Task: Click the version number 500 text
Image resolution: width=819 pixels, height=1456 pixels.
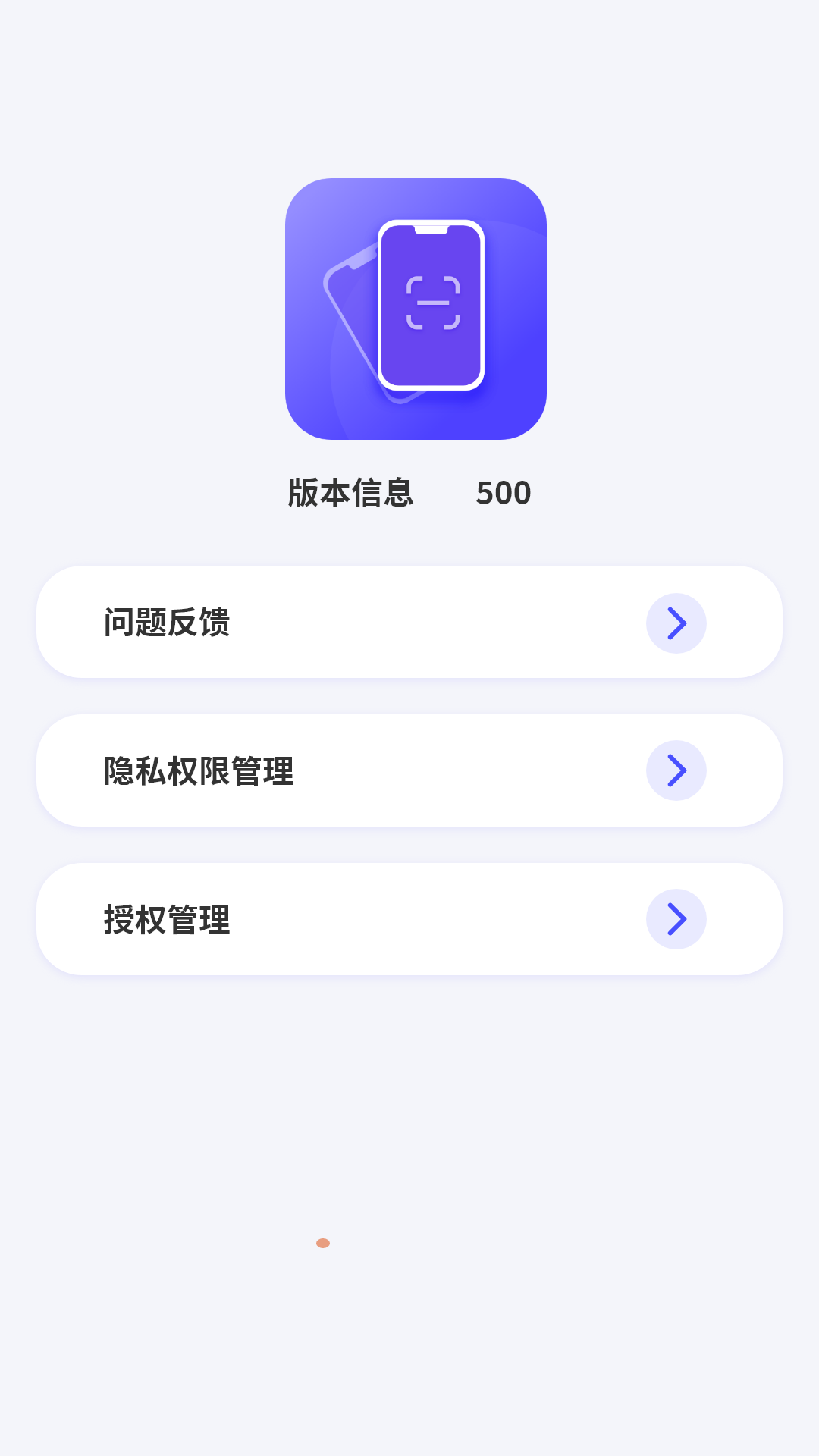Action: (504, 491)
